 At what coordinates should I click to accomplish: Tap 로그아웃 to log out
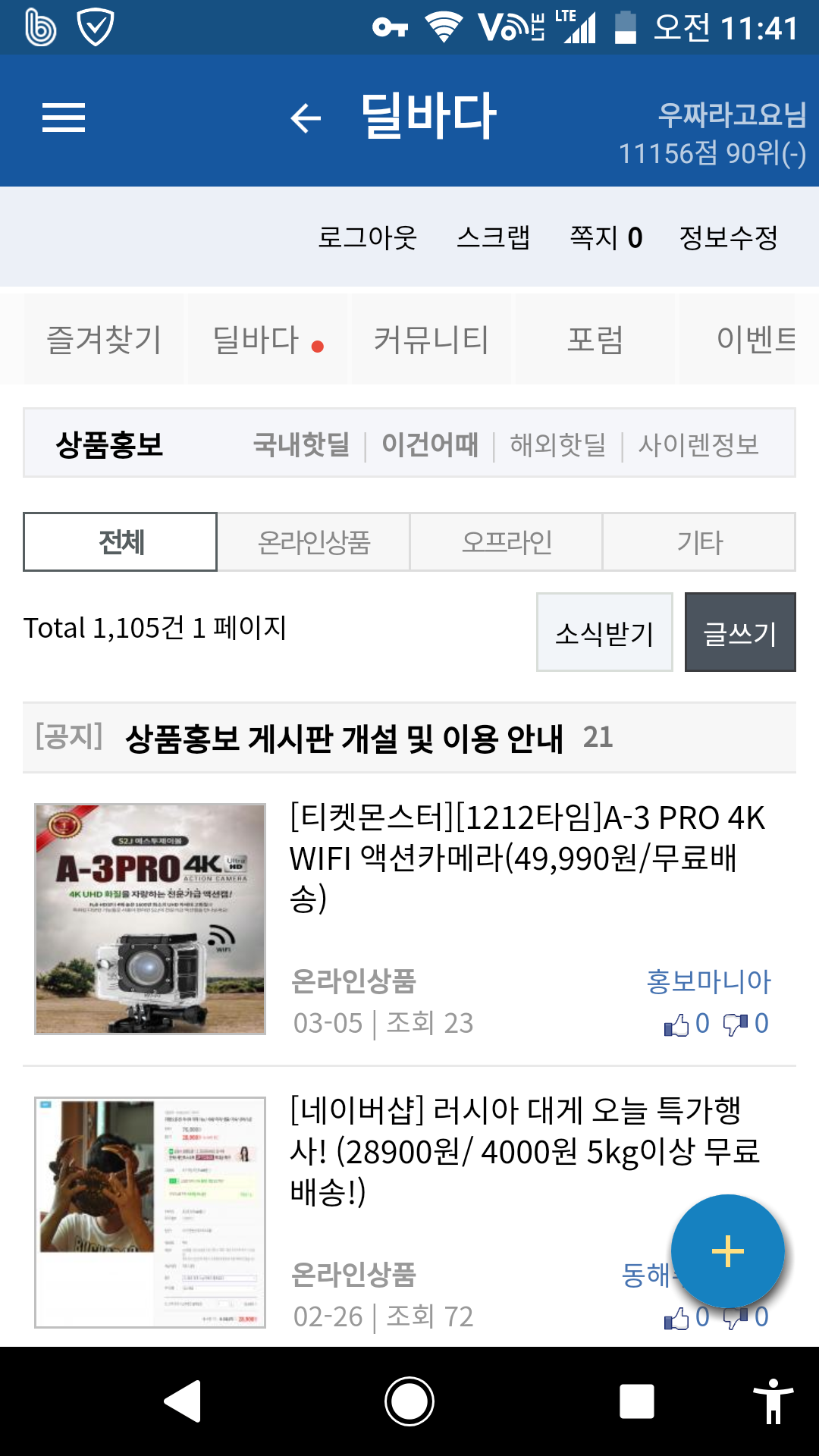[367, 237]
